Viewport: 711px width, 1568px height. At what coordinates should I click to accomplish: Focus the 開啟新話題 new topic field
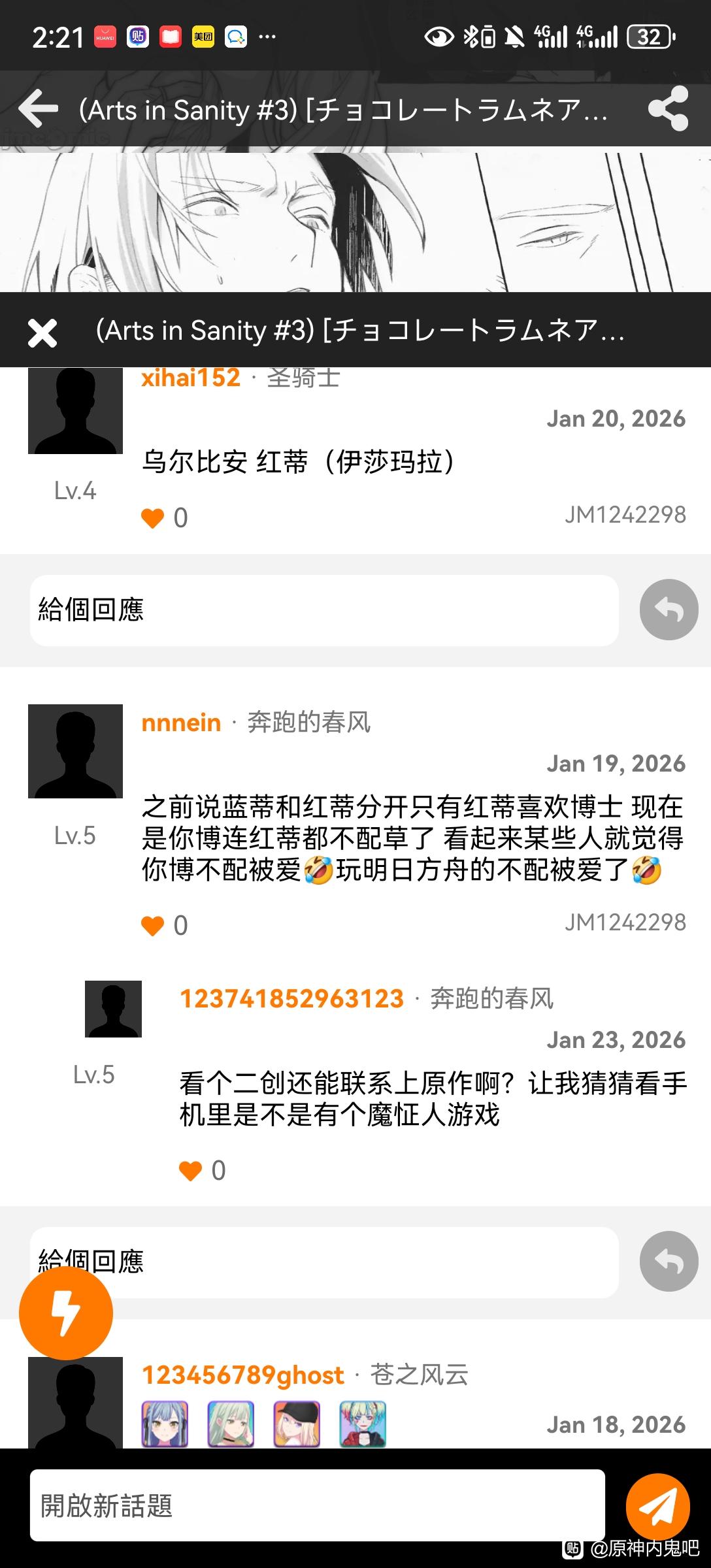pos(317,1506)
